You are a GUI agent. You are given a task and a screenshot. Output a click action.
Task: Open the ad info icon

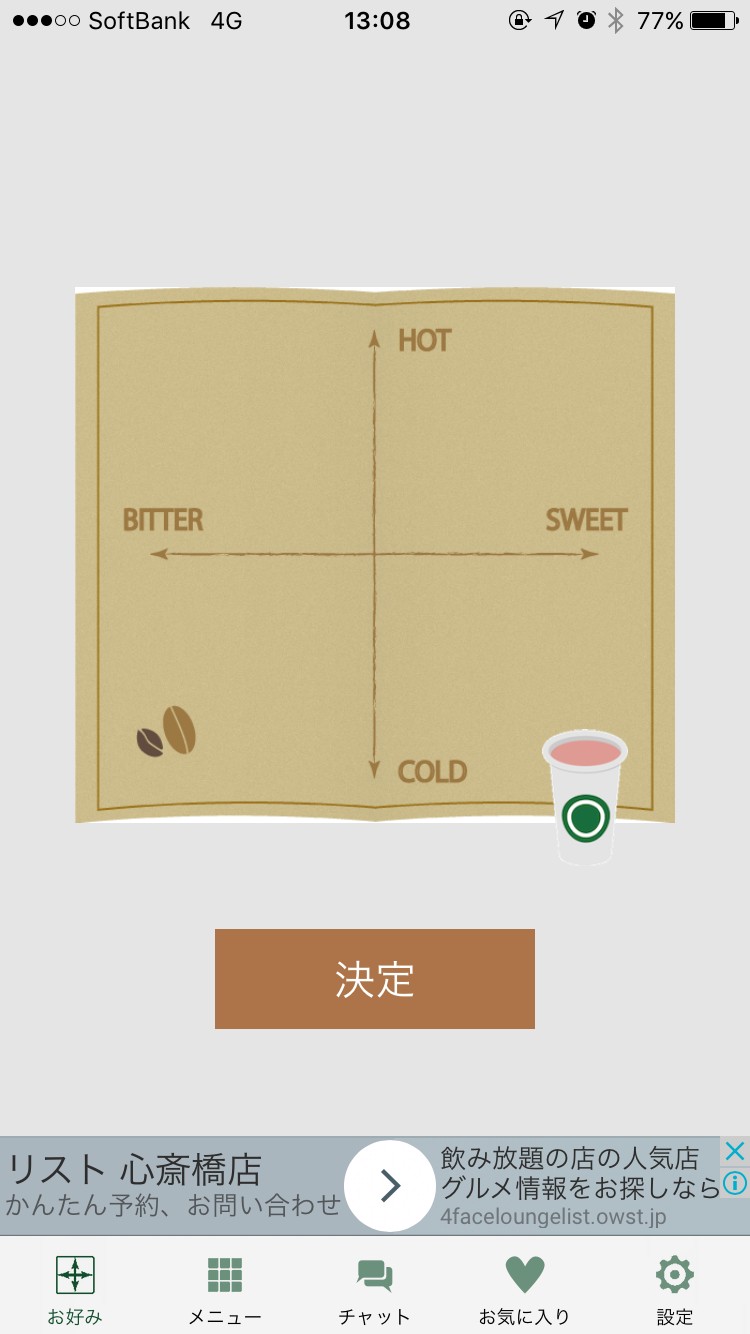[x=735, y=1184]
